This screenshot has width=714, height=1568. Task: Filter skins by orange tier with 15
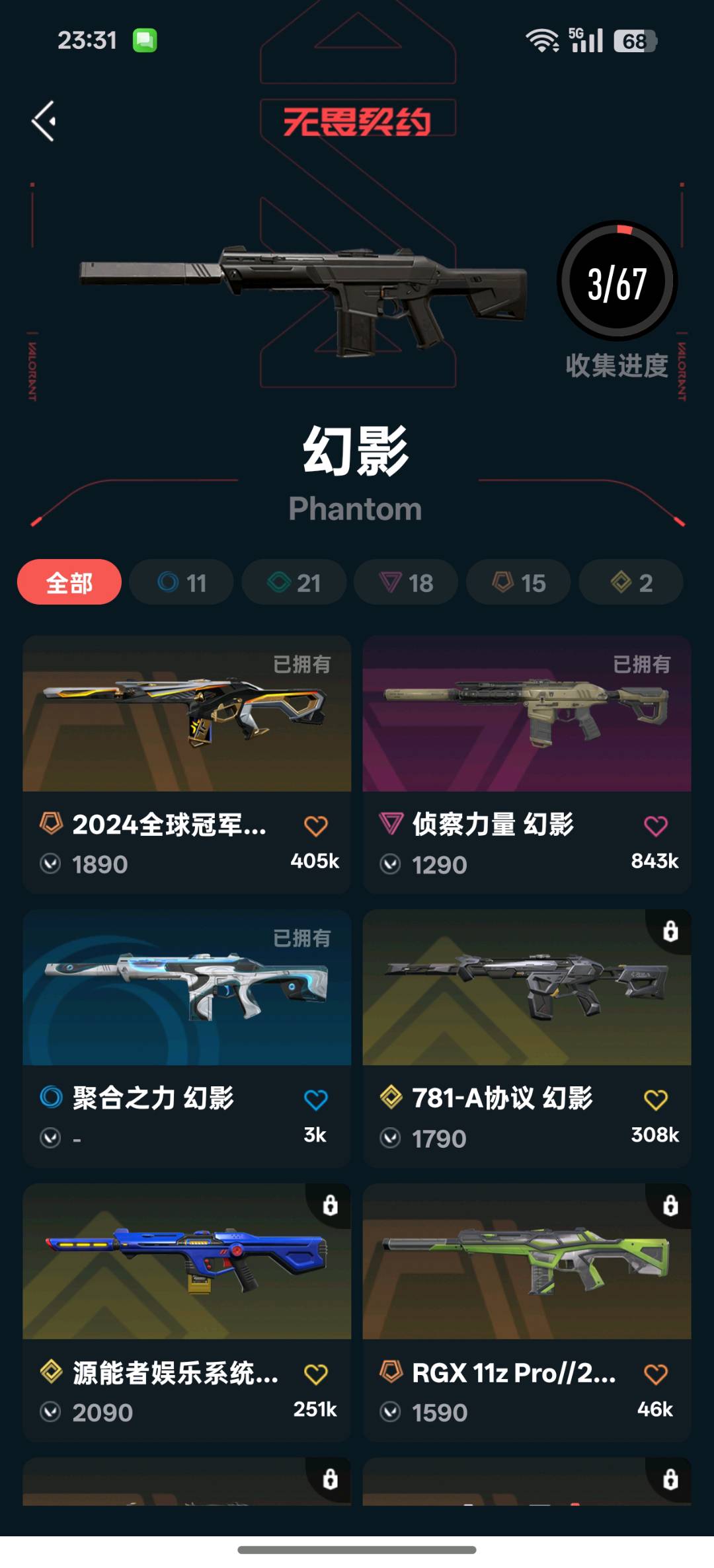(518, 582)
